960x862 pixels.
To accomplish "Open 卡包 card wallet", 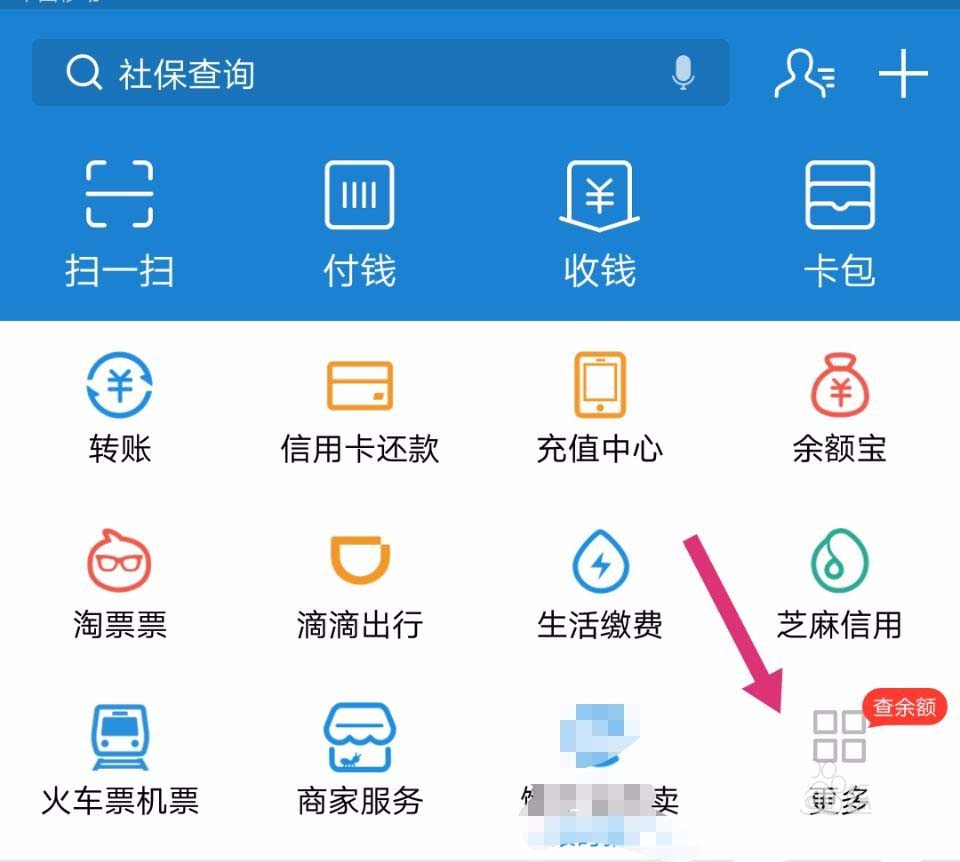I will [840, 222].
